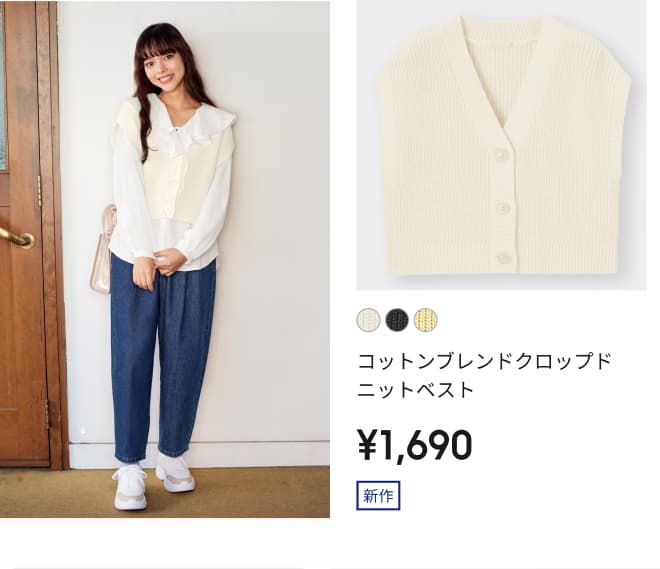Open コットンブレンドクロップドニットベスト product title

[484, 375]
